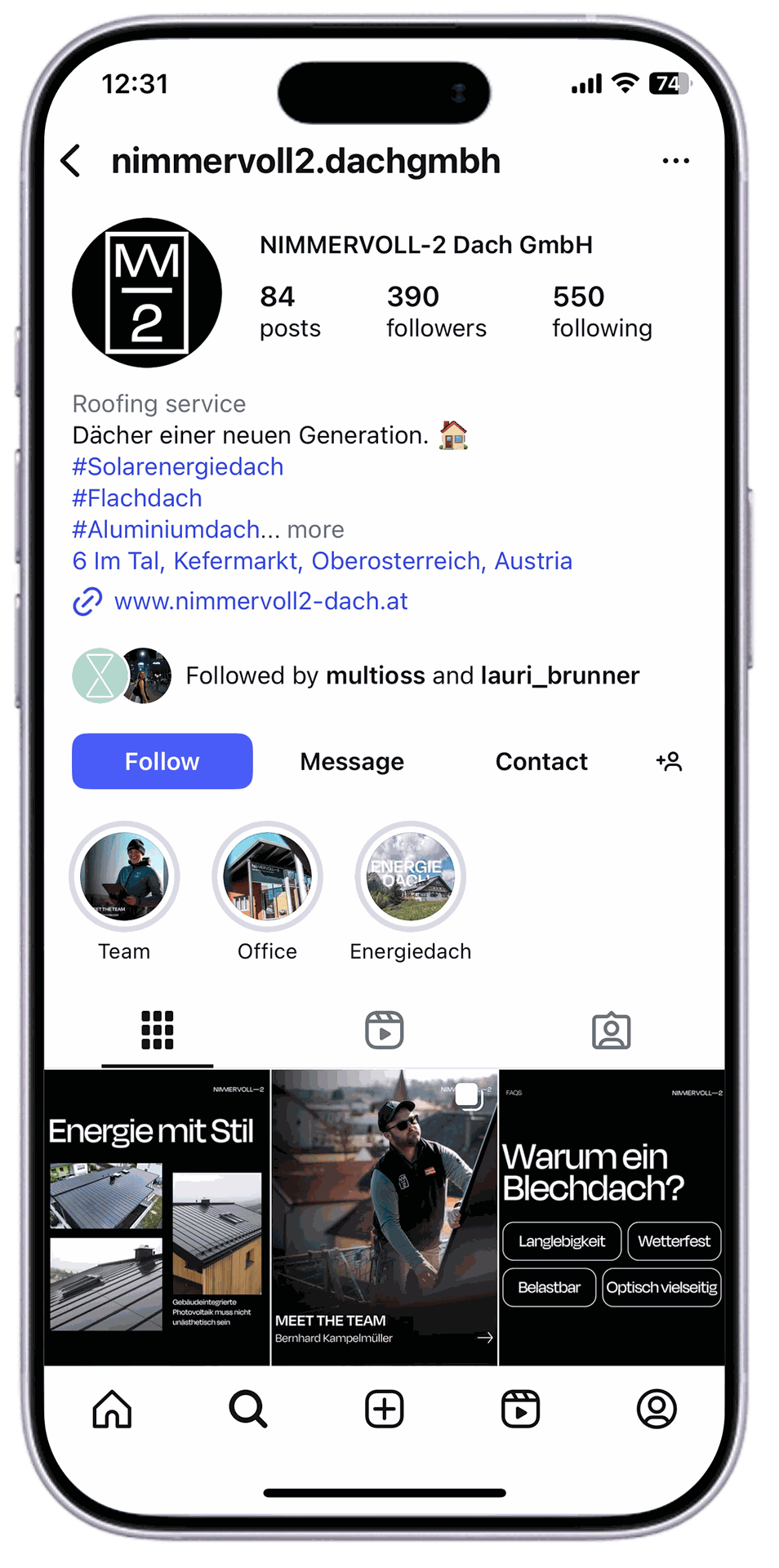Follow NIMMERVOLL-2 Dach GmbH

point(162,761)
